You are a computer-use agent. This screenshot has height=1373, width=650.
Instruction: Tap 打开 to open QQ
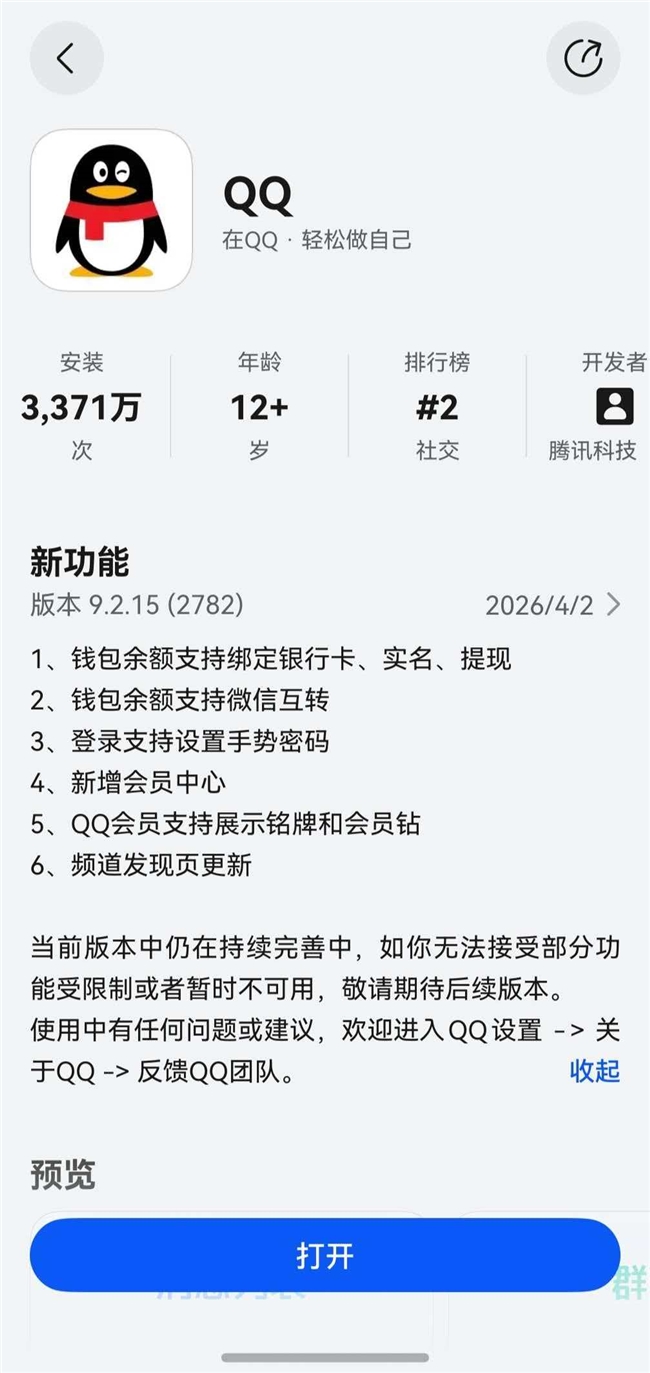coord(325,1256)
